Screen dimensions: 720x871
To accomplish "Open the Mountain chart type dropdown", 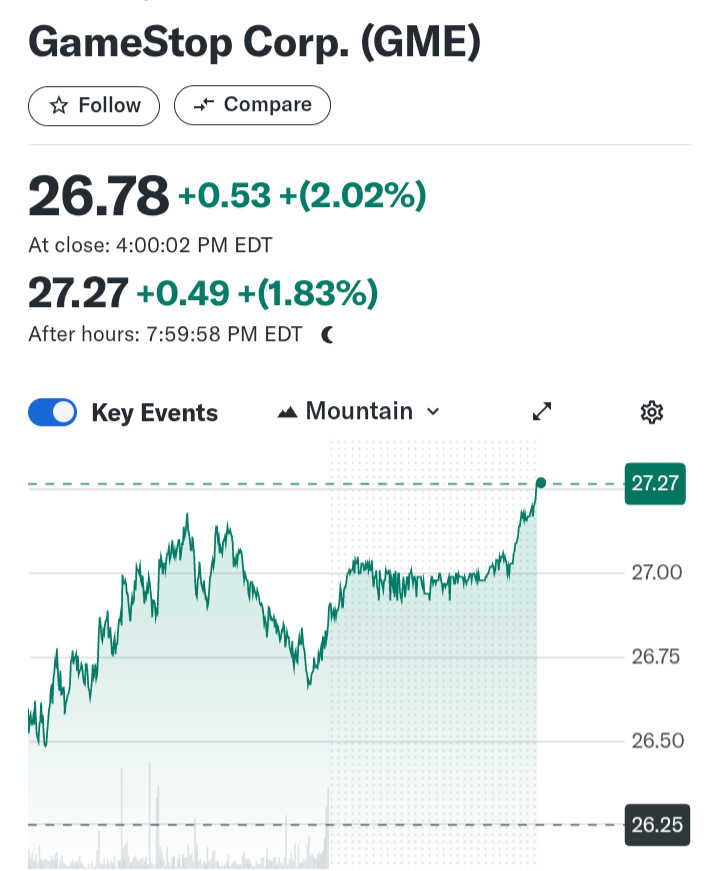I will point(358,411).
